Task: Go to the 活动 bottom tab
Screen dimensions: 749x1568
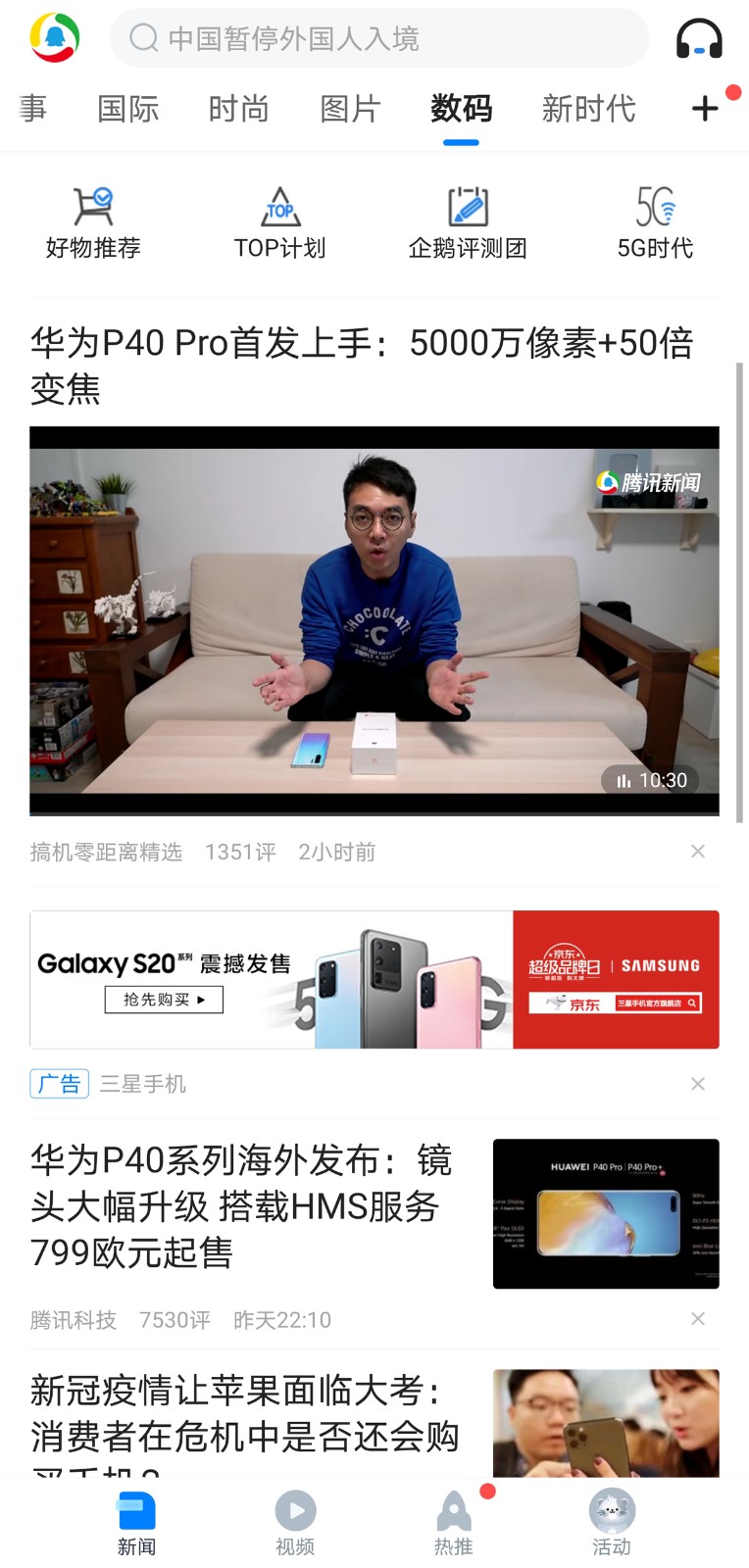Action: [x=612, y=1523]
